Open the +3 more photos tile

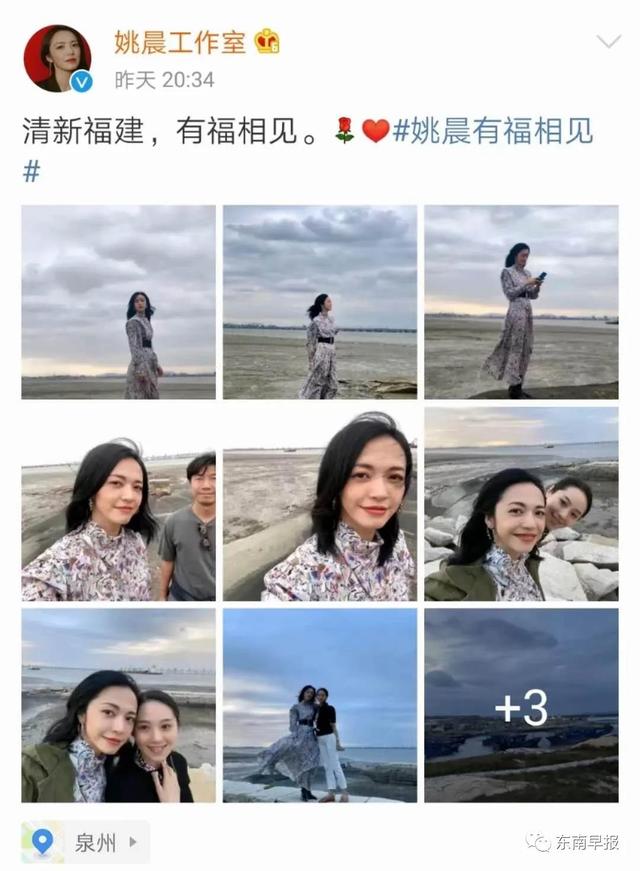pyautogui.click(x=521, y=705)
